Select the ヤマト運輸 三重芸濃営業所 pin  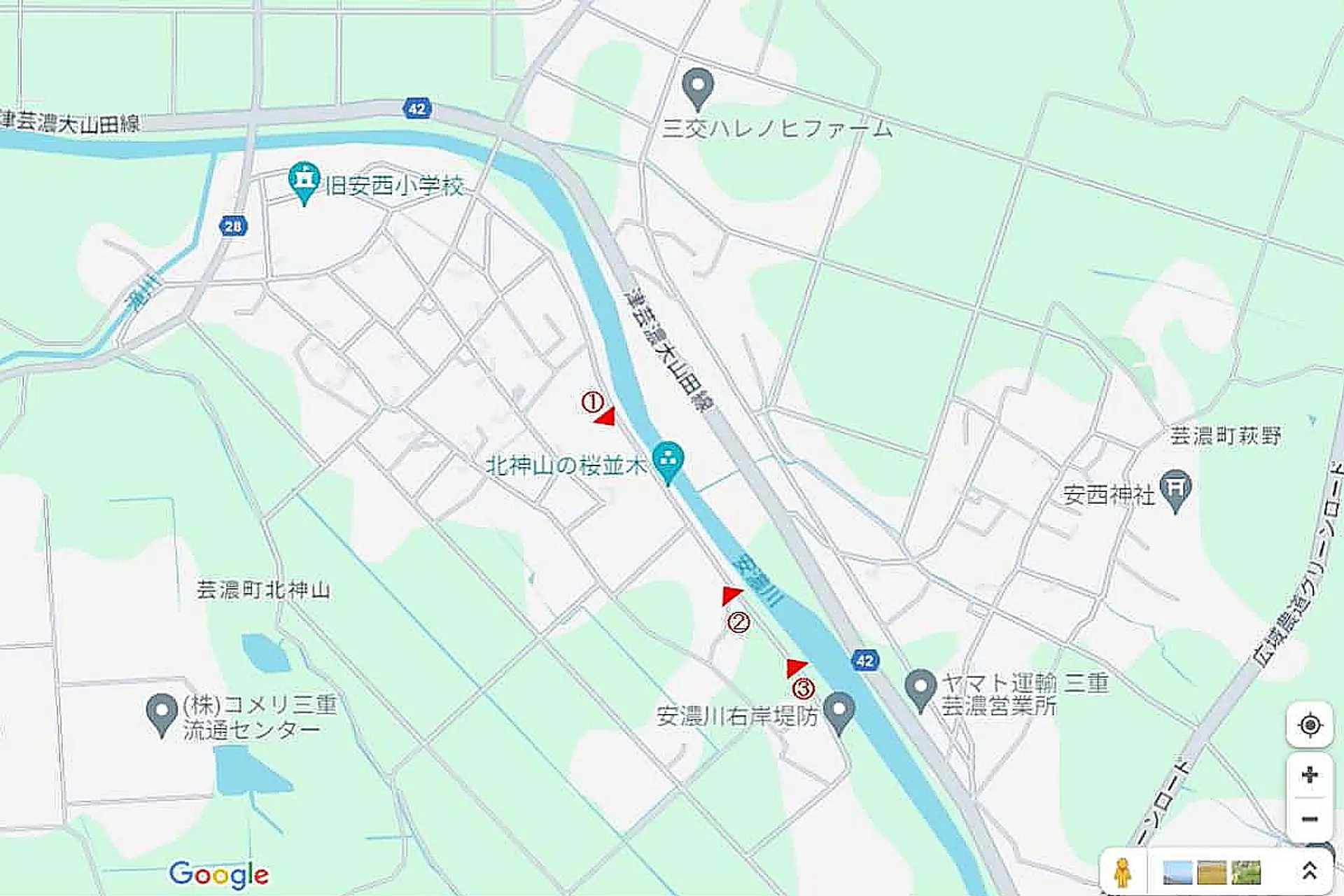click(920, 687)
